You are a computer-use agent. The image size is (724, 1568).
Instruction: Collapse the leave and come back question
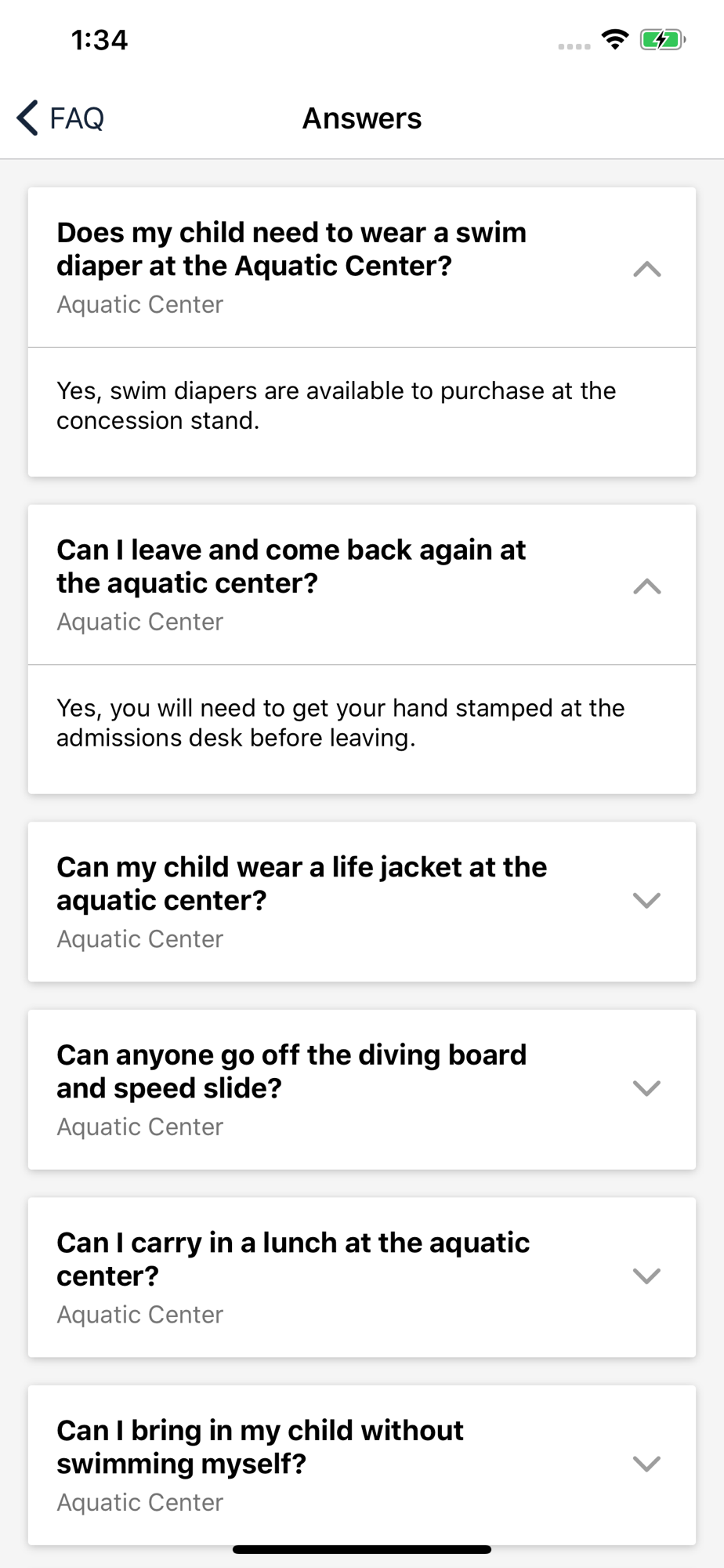[x=646, y=586]
